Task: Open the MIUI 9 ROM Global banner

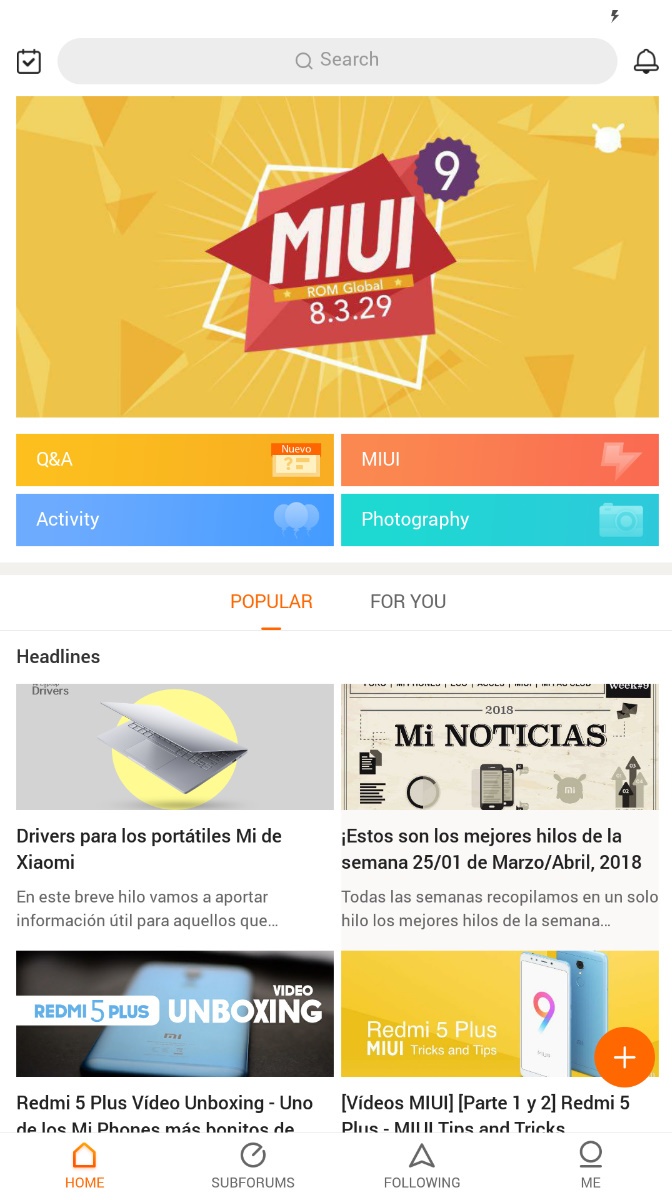Action: coord(337,256)
